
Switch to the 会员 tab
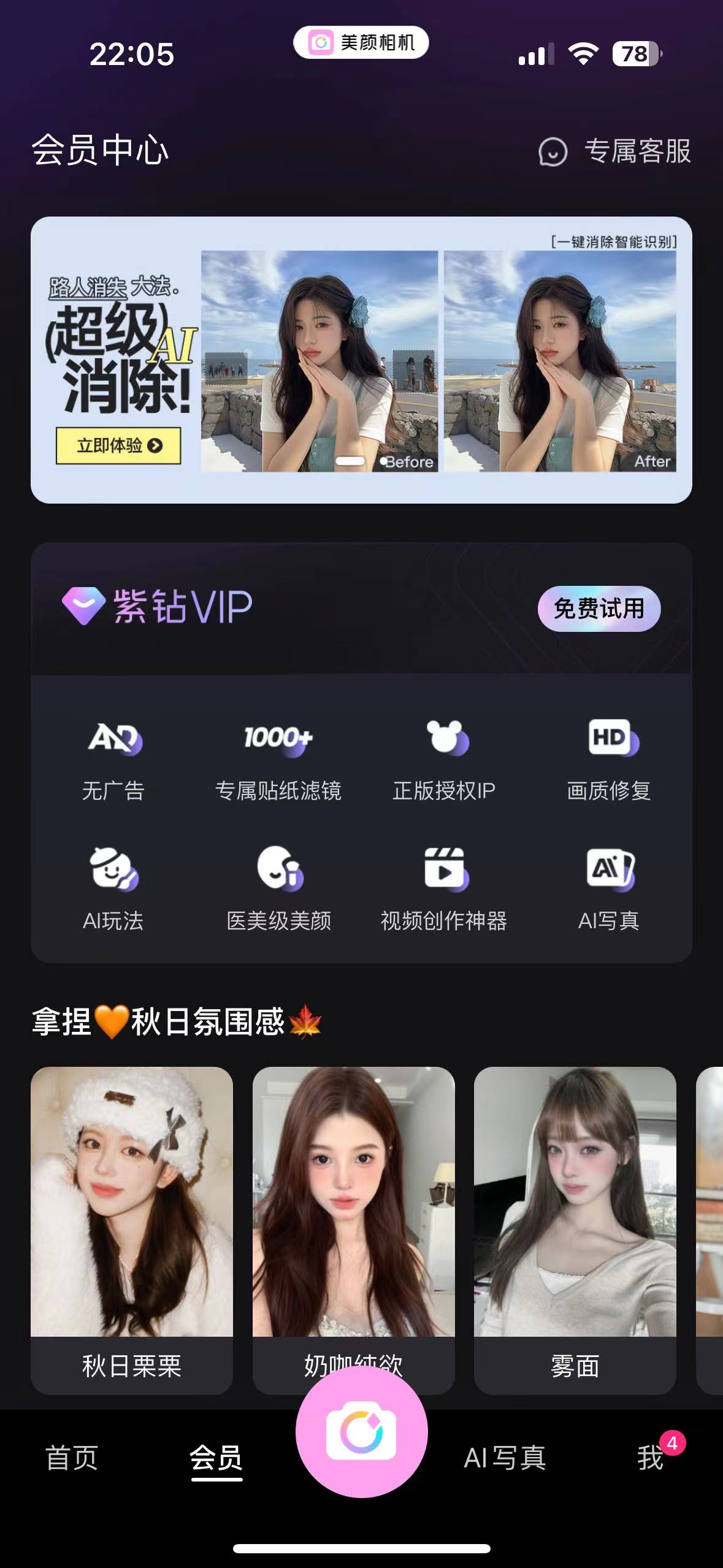[216, 1458]
